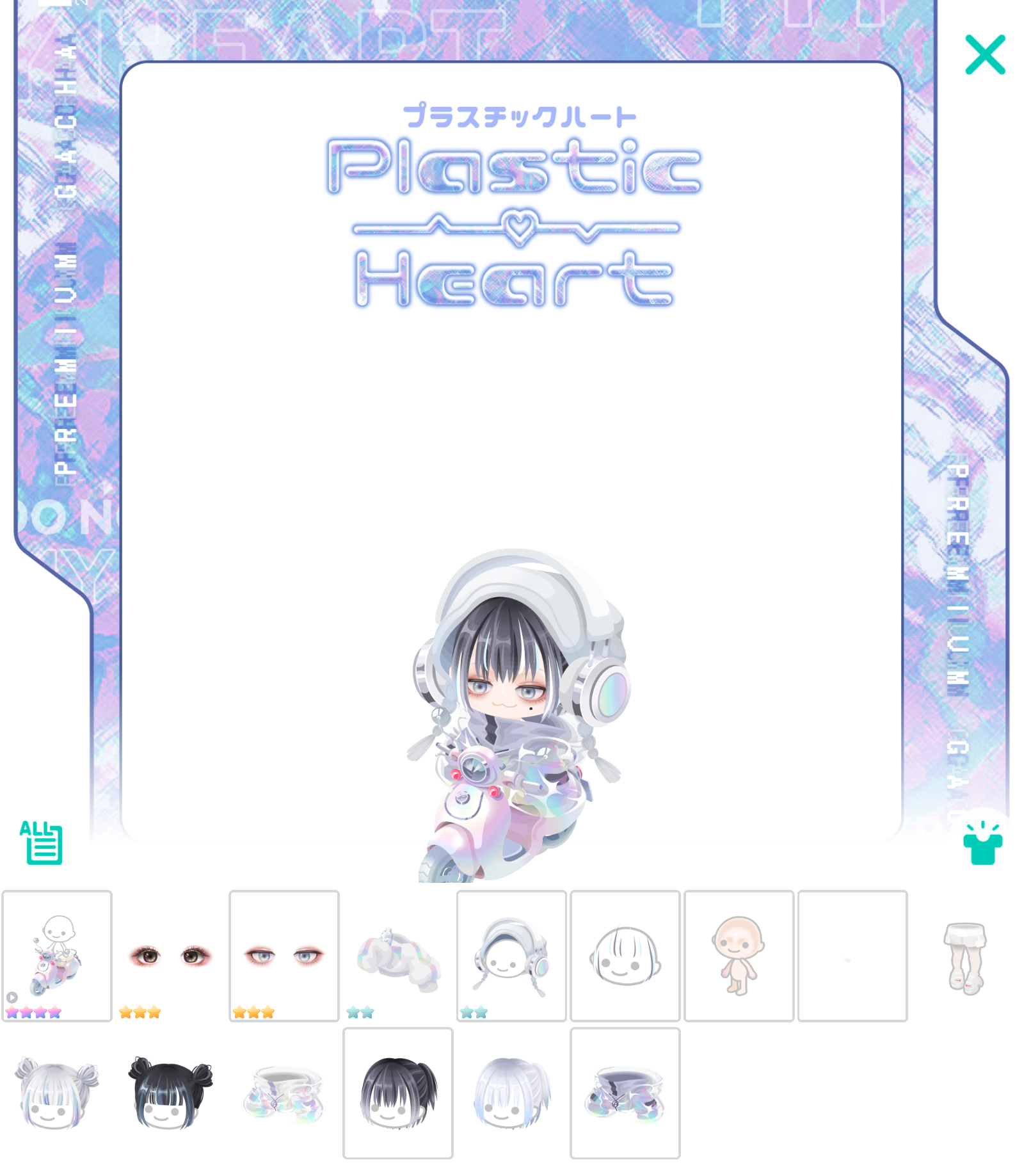1015x1176 pixels.
Task: Select the bare avatar body item
Action: click(x=739, y=956)
